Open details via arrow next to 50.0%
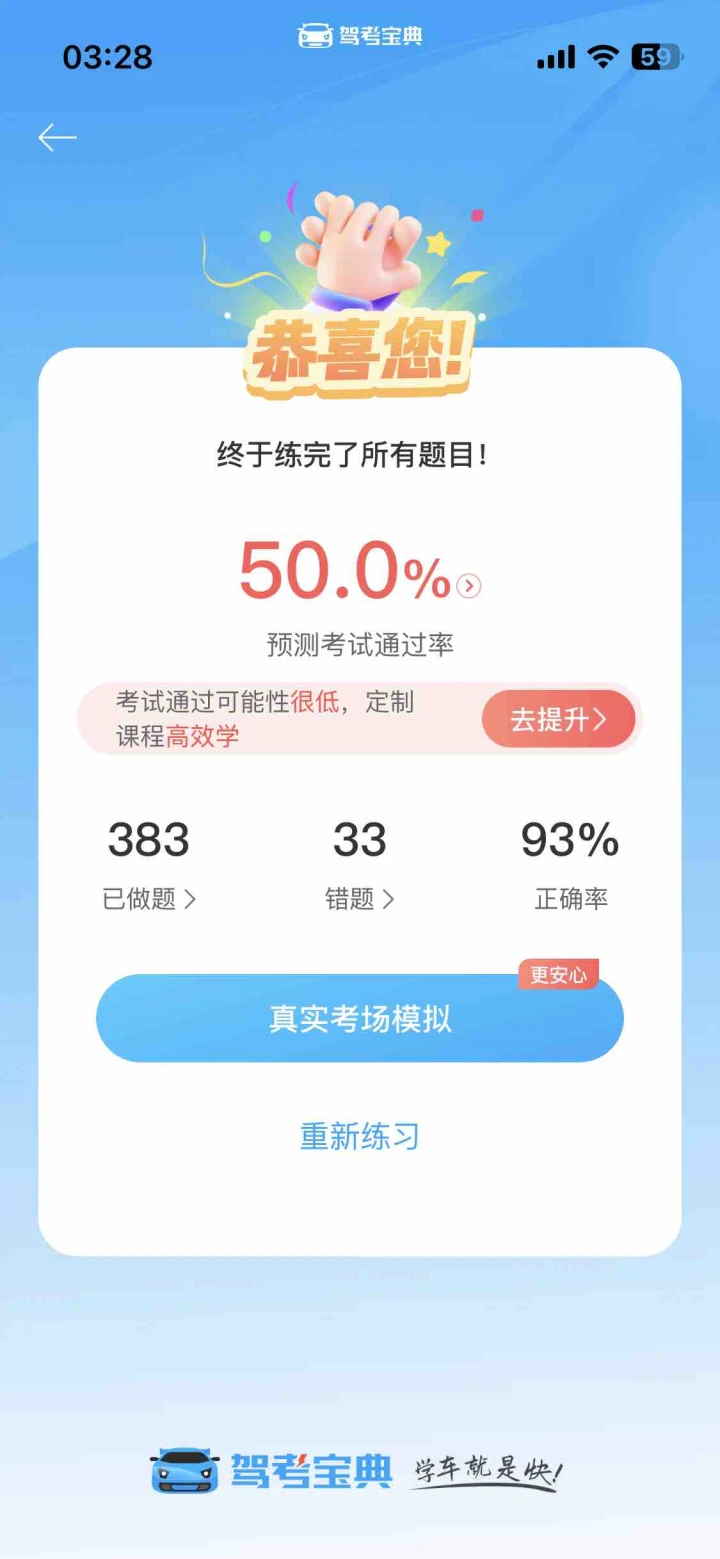The width and height of the screenshot is (720, 1559). click(469, 586)
